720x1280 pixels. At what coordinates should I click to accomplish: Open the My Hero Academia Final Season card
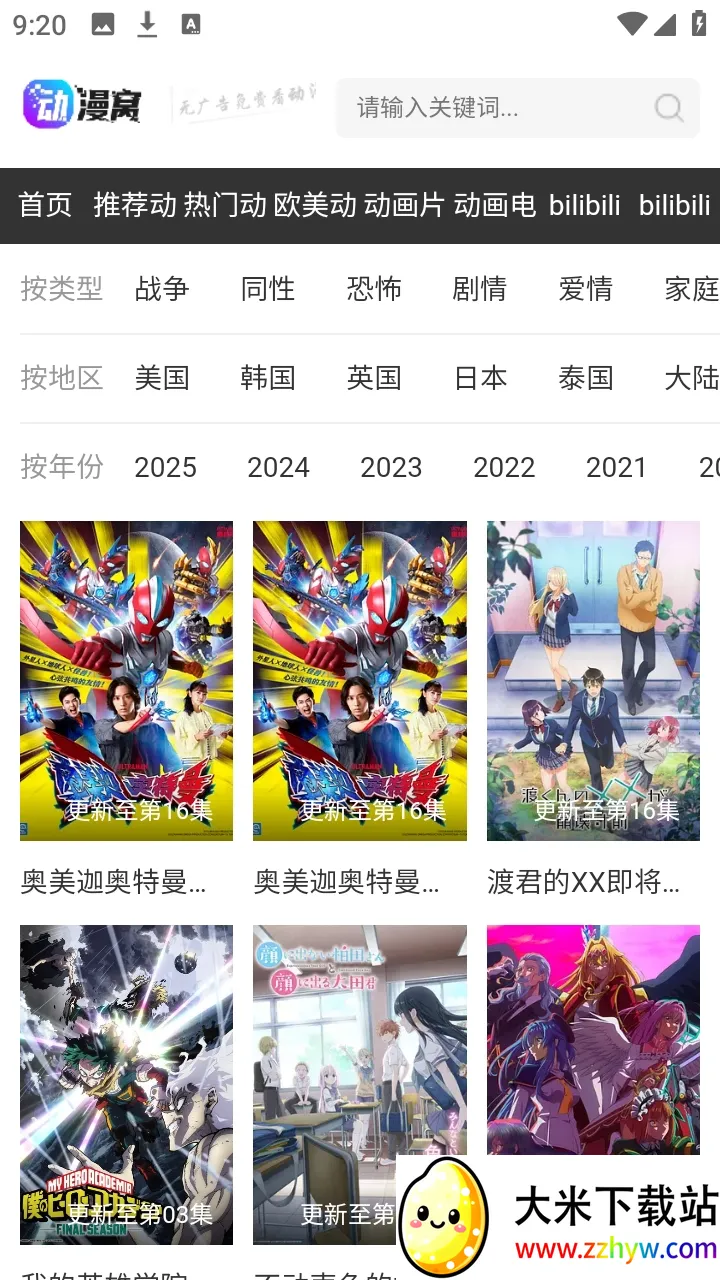pyautogui.click(x=126, y=1084)
